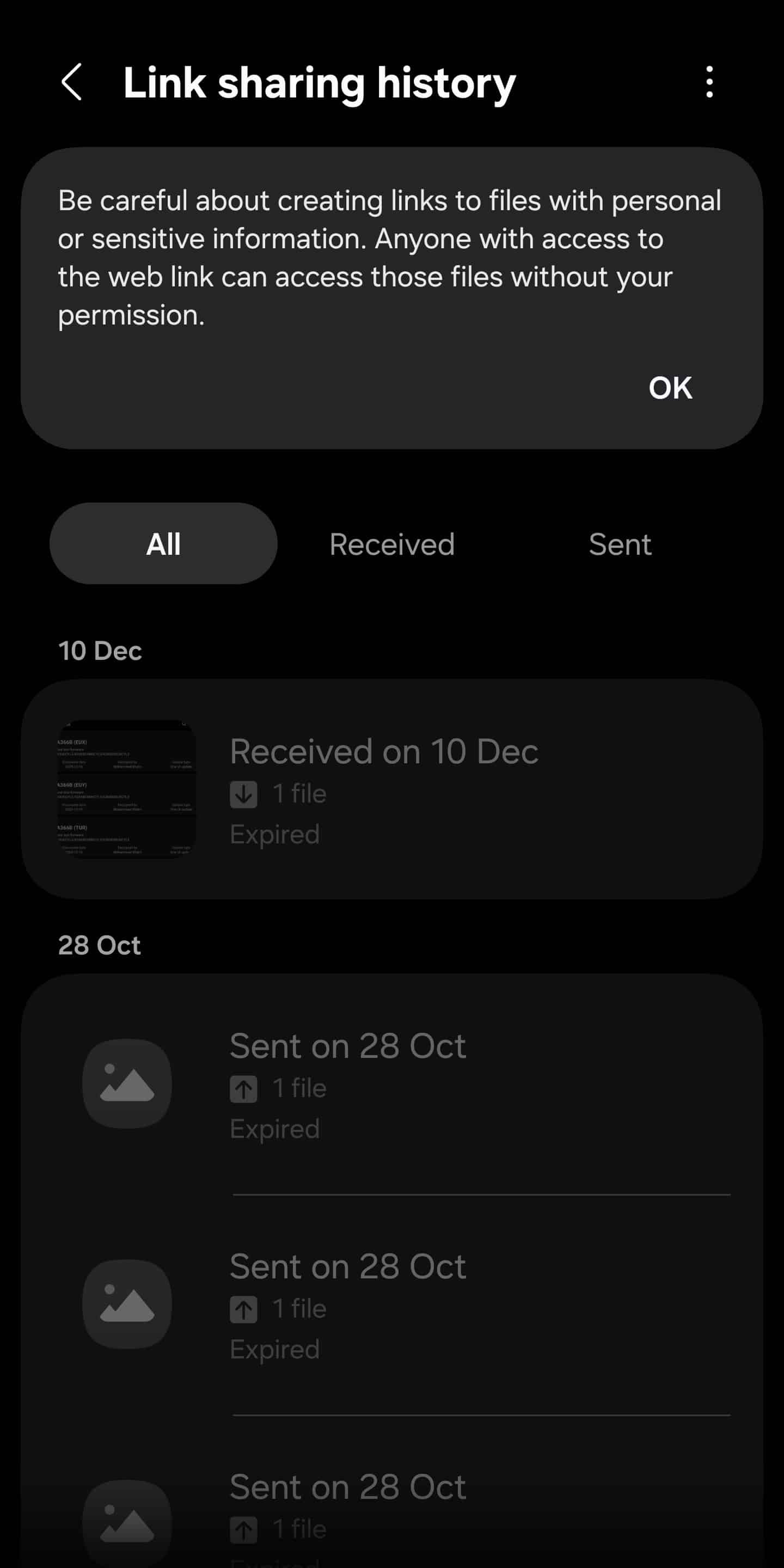Dismiss the warning with OK

[x=670, y=388]
